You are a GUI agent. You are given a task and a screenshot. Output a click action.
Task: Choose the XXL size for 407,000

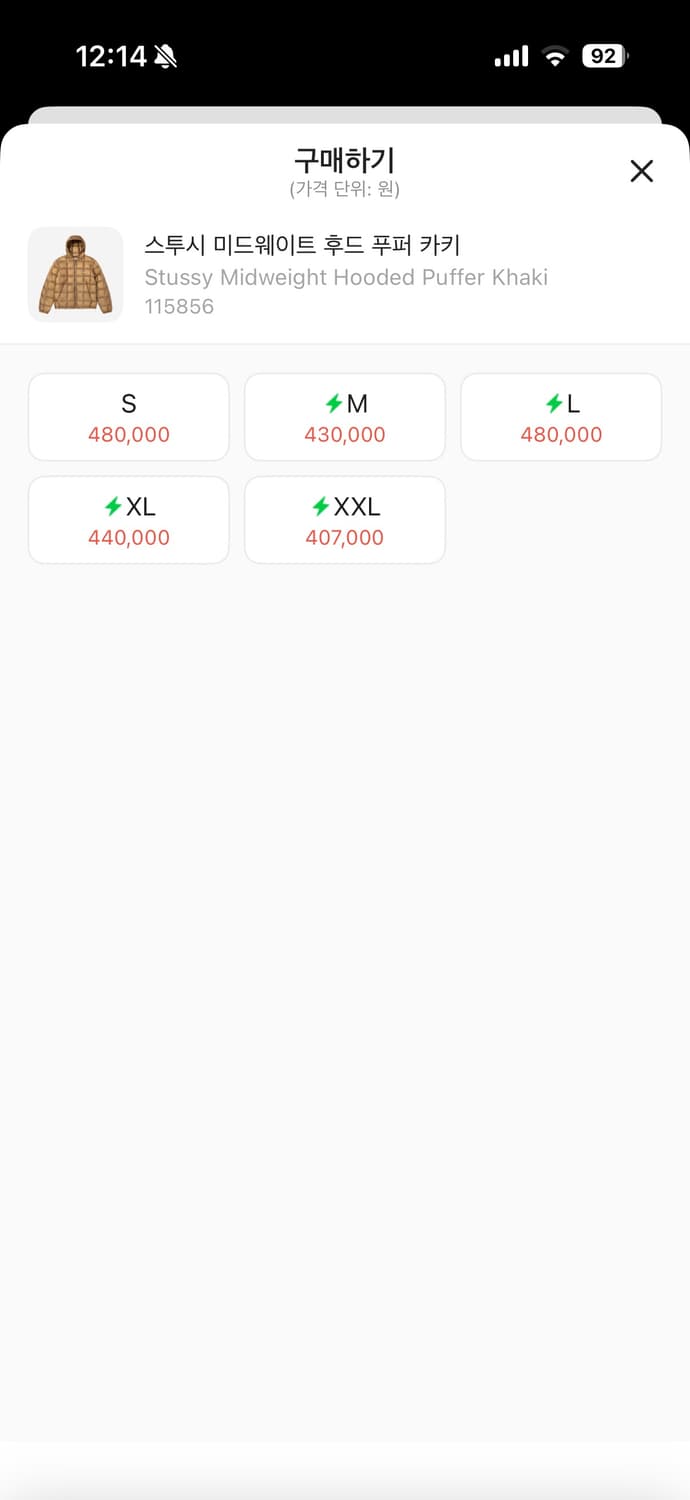(x=345, y=520)
